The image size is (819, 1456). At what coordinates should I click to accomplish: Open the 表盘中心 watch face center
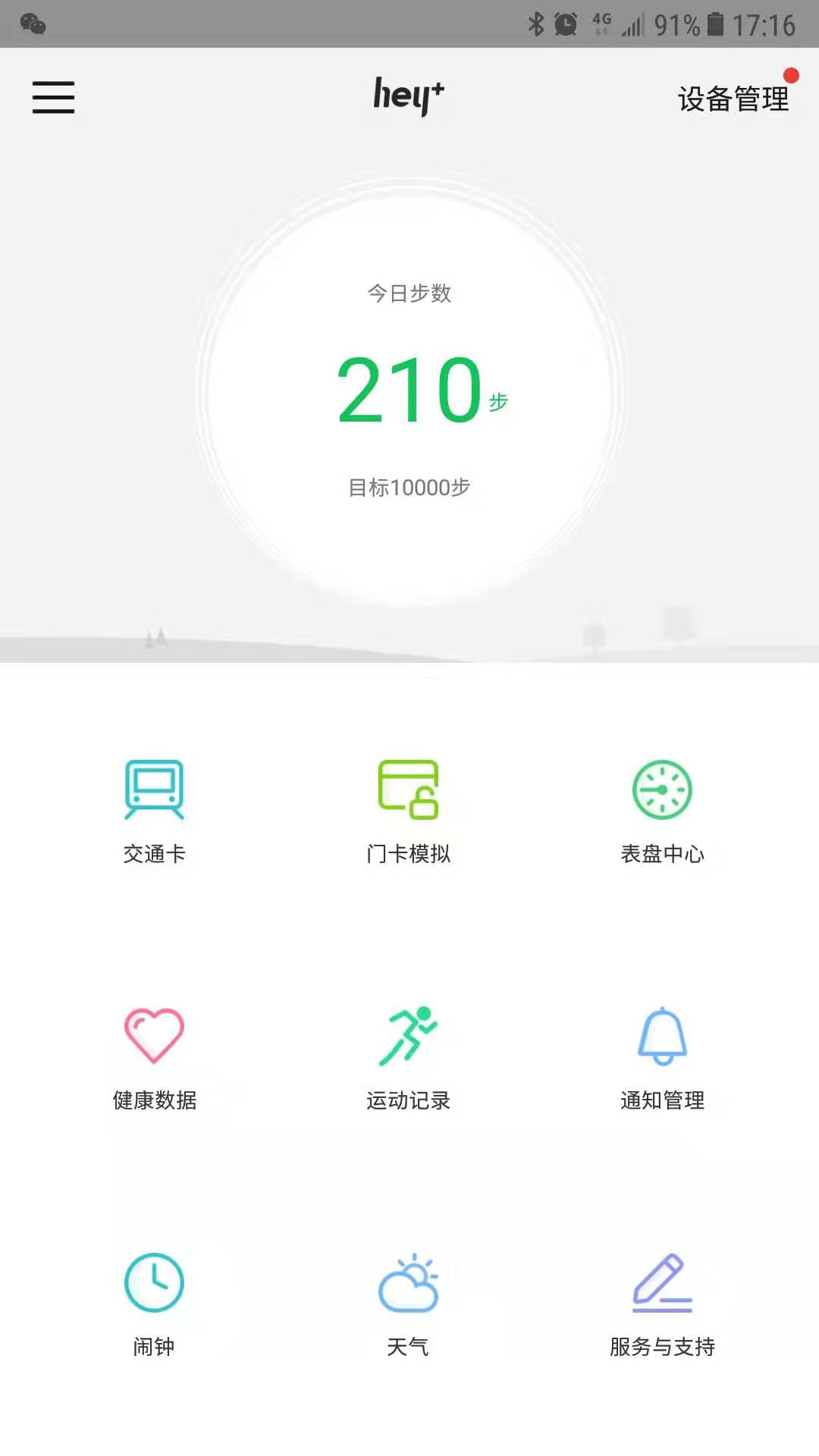pyautogui.click(x=663, y=789)
